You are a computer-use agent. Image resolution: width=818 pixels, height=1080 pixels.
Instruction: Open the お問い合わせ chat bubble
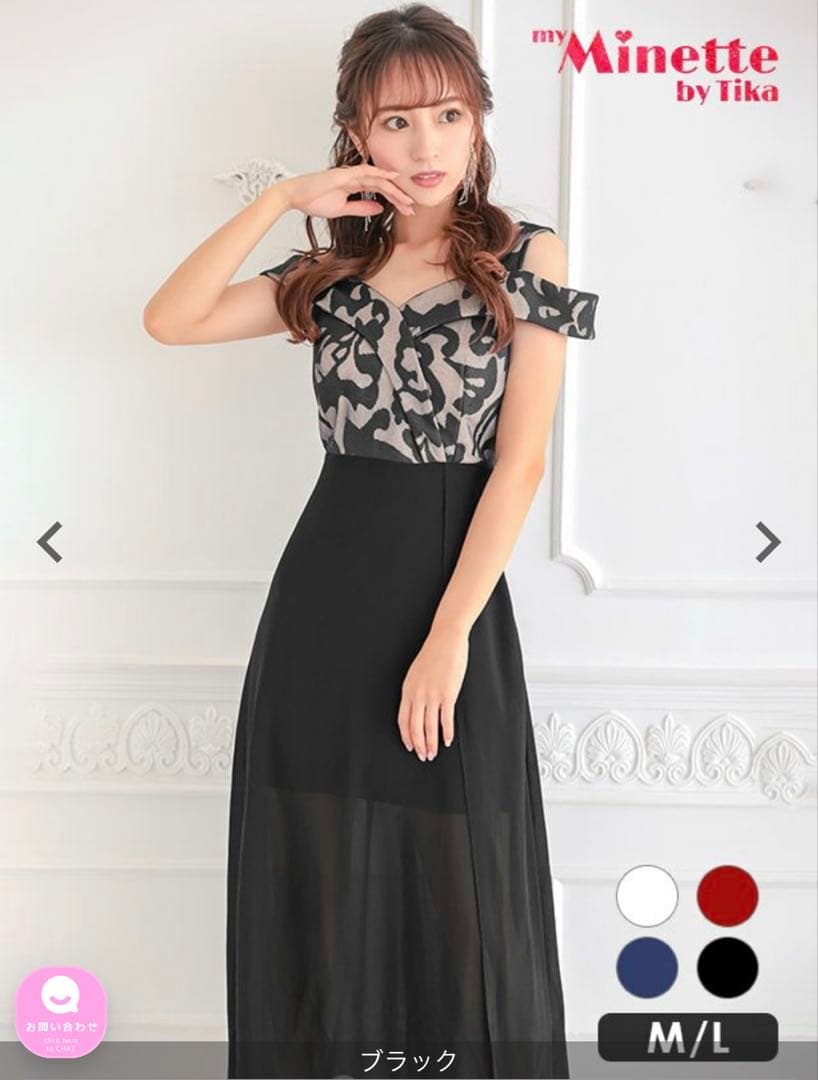(x=61, y=1011)
